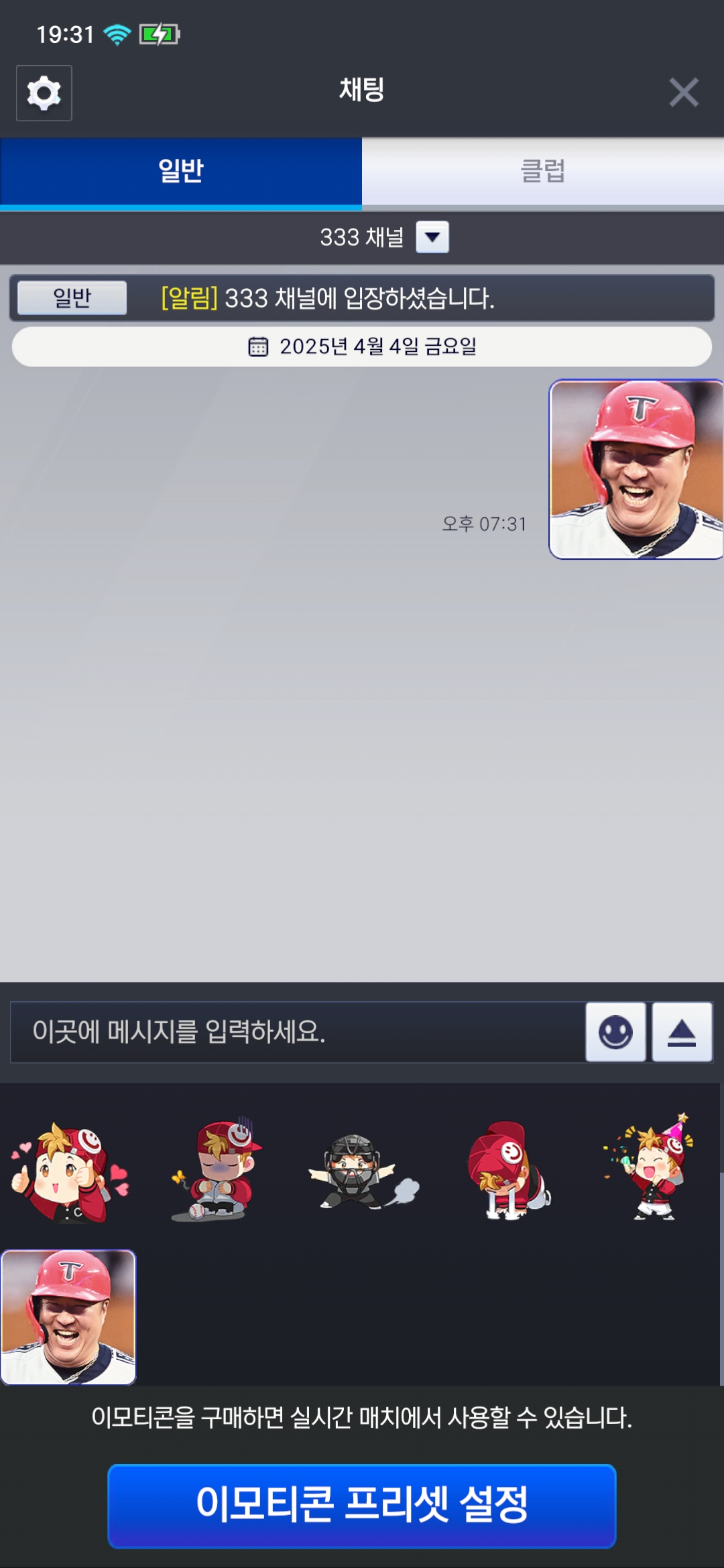This screenshot has width=724, height=1568.
Task: Toggle the smiley emoticon picker
Action: (615, 1032)
